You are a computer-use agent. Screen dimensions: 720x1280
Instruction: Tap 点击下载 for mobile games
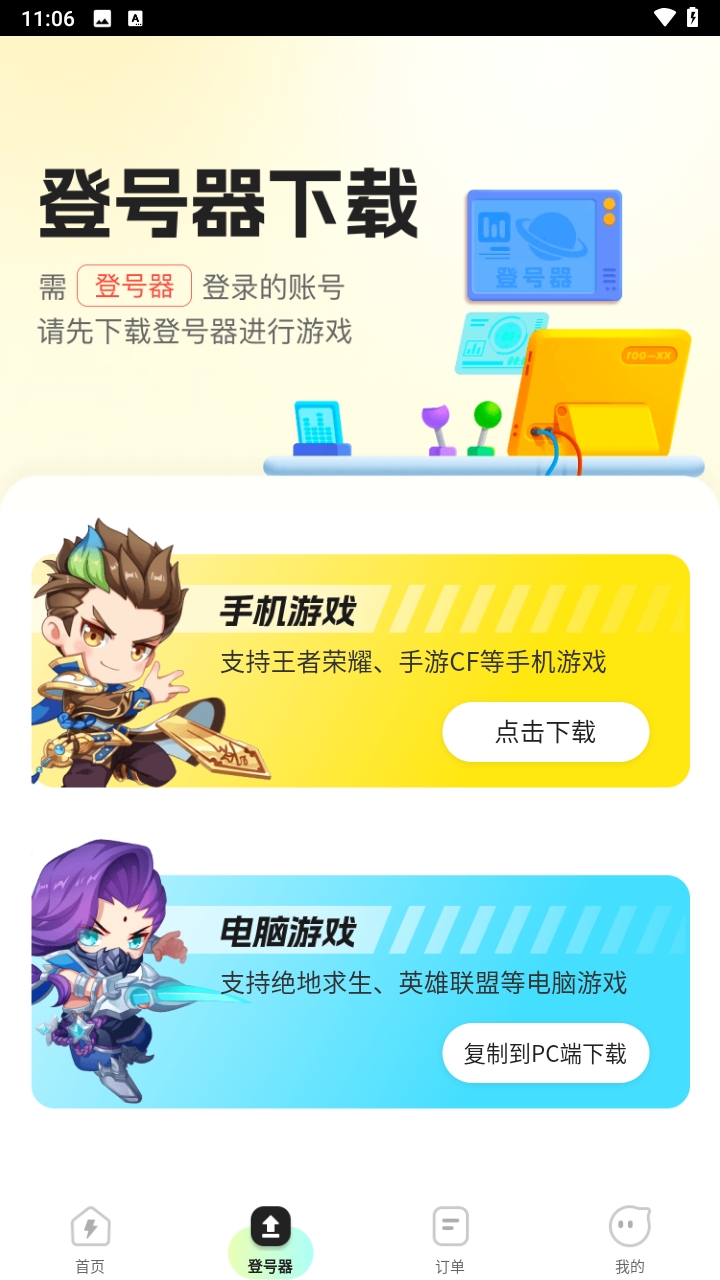coord(546,732)
